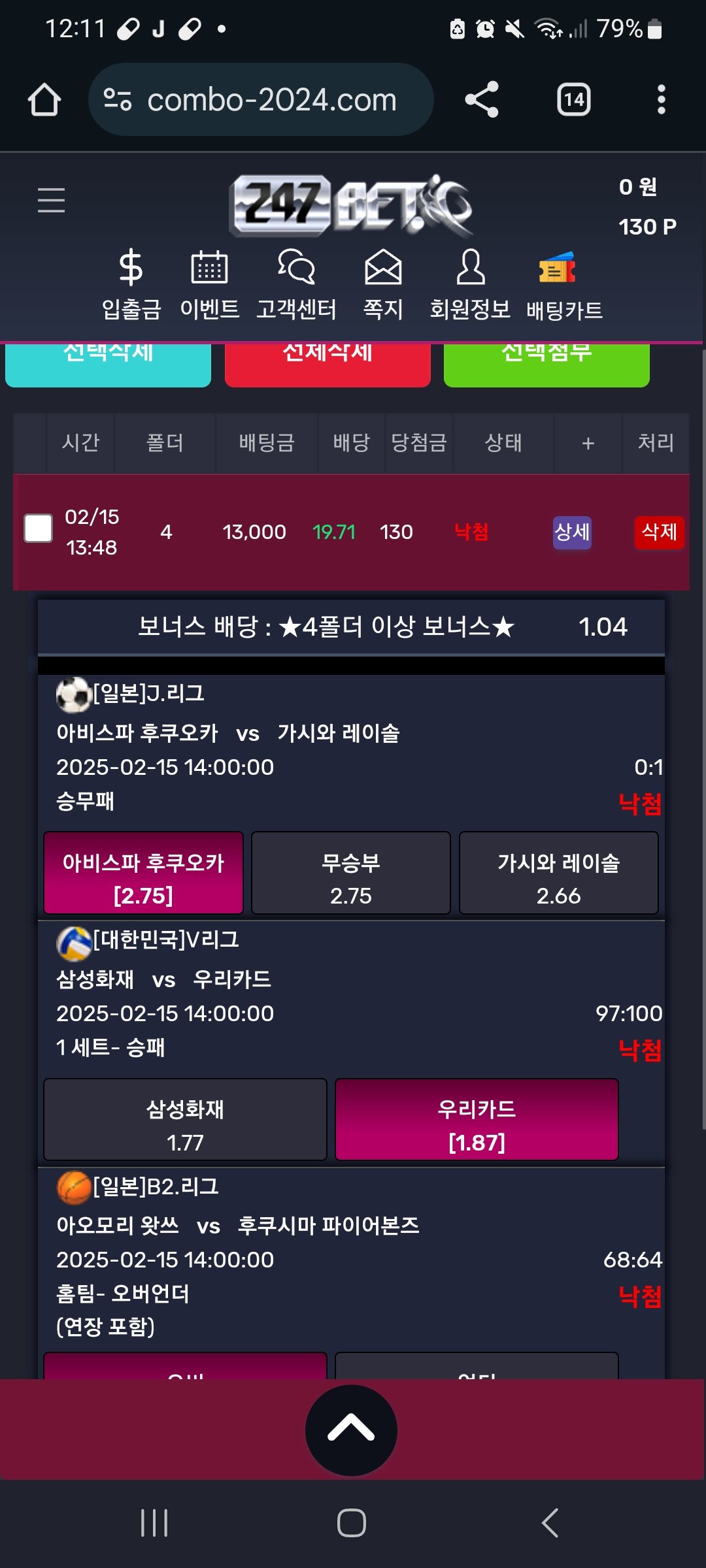Image resolution: width=706 pixels, height=1568 pixels.
Task: Open the 이벤트 events page
Action: pos(209,285)
